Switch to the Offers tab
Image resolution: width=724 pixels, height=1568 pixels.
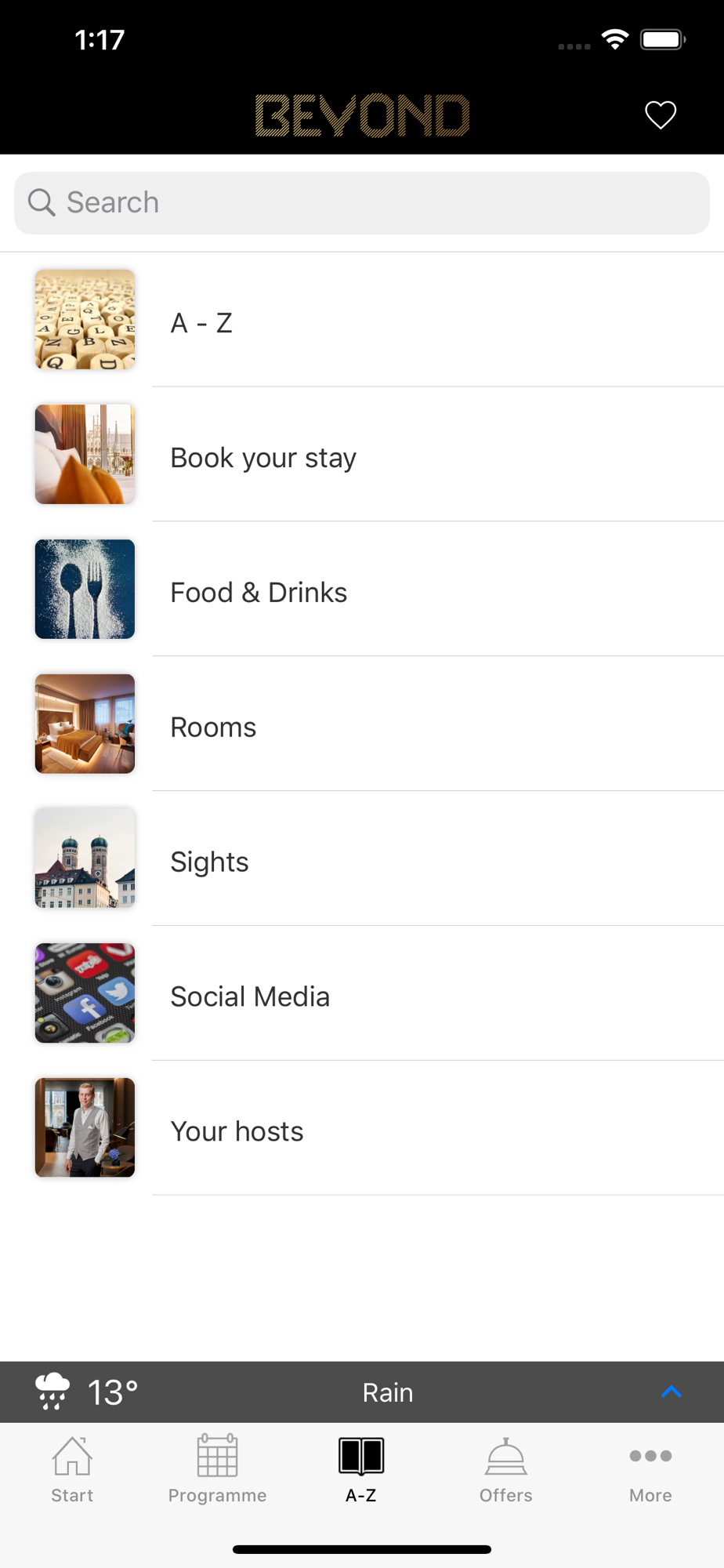506,1470
